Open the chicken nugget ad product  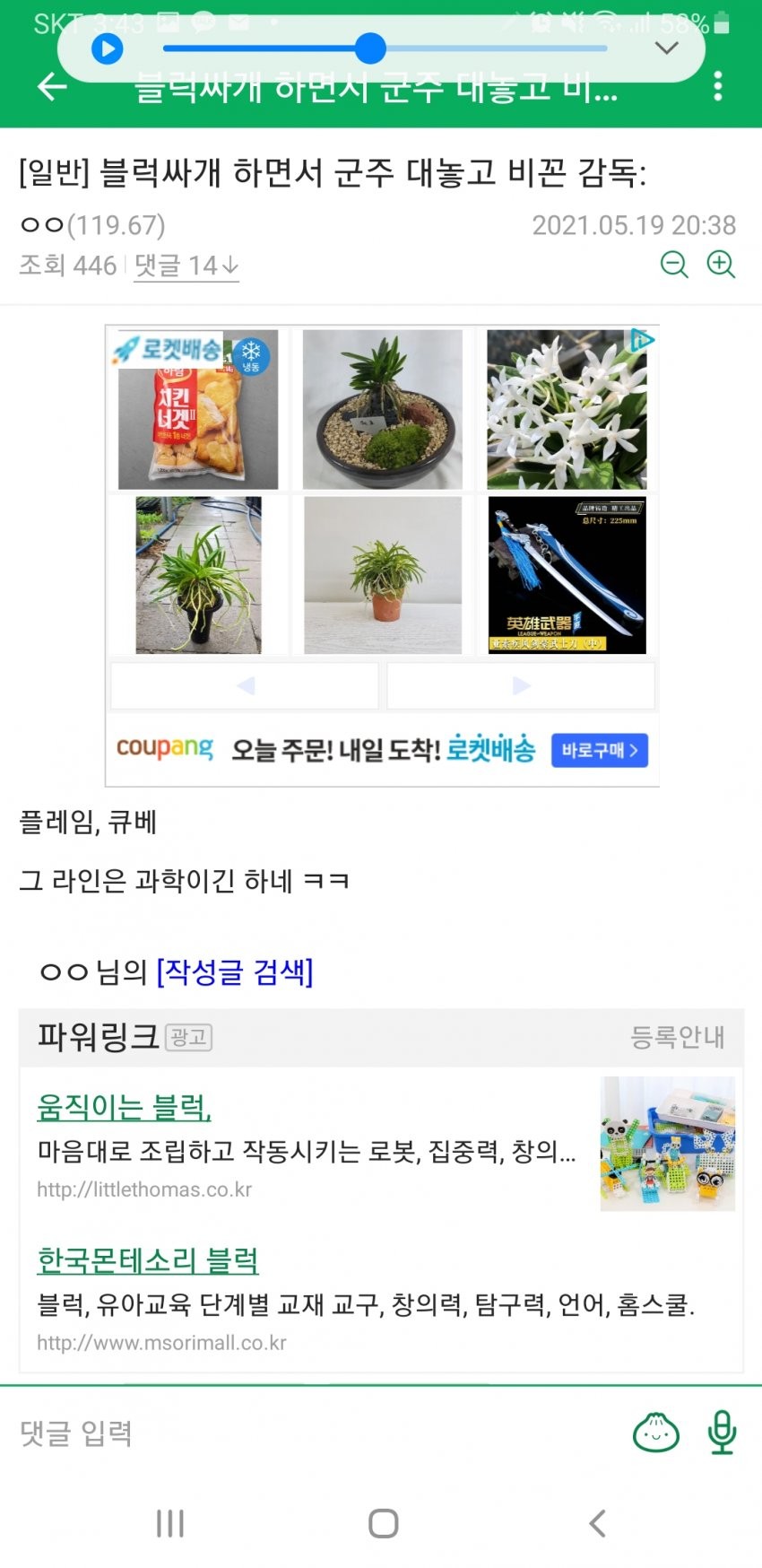tap(198, 409)
